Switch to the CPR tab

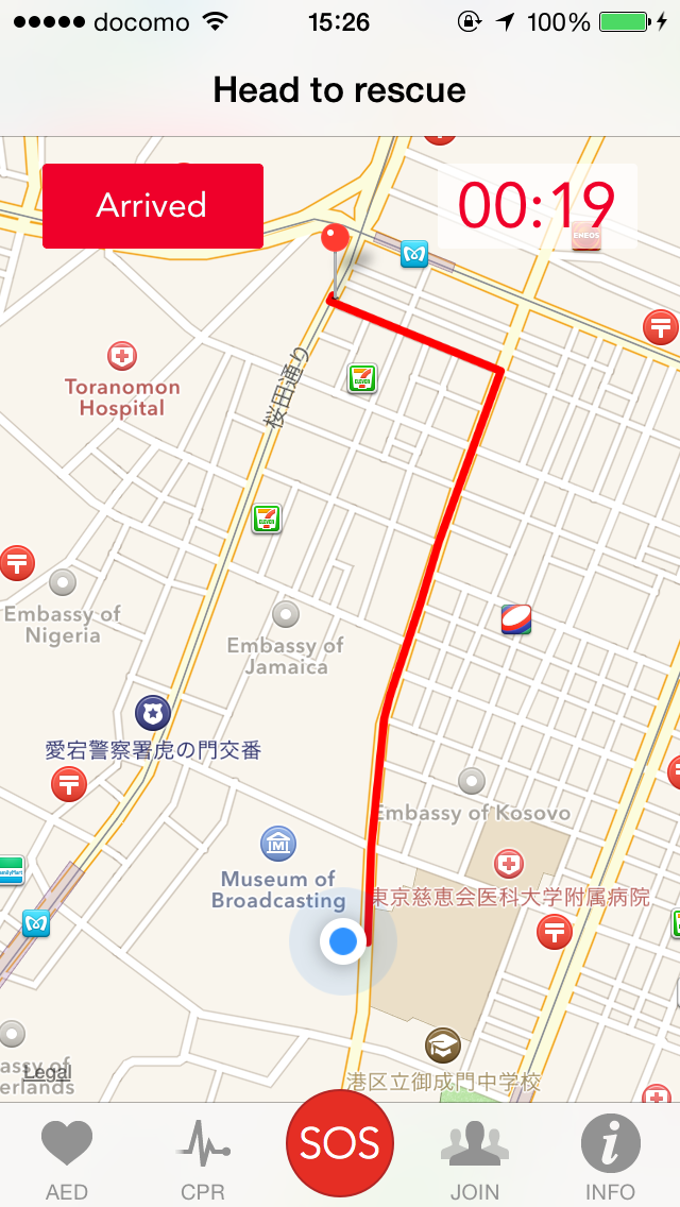click(203, 1157)
